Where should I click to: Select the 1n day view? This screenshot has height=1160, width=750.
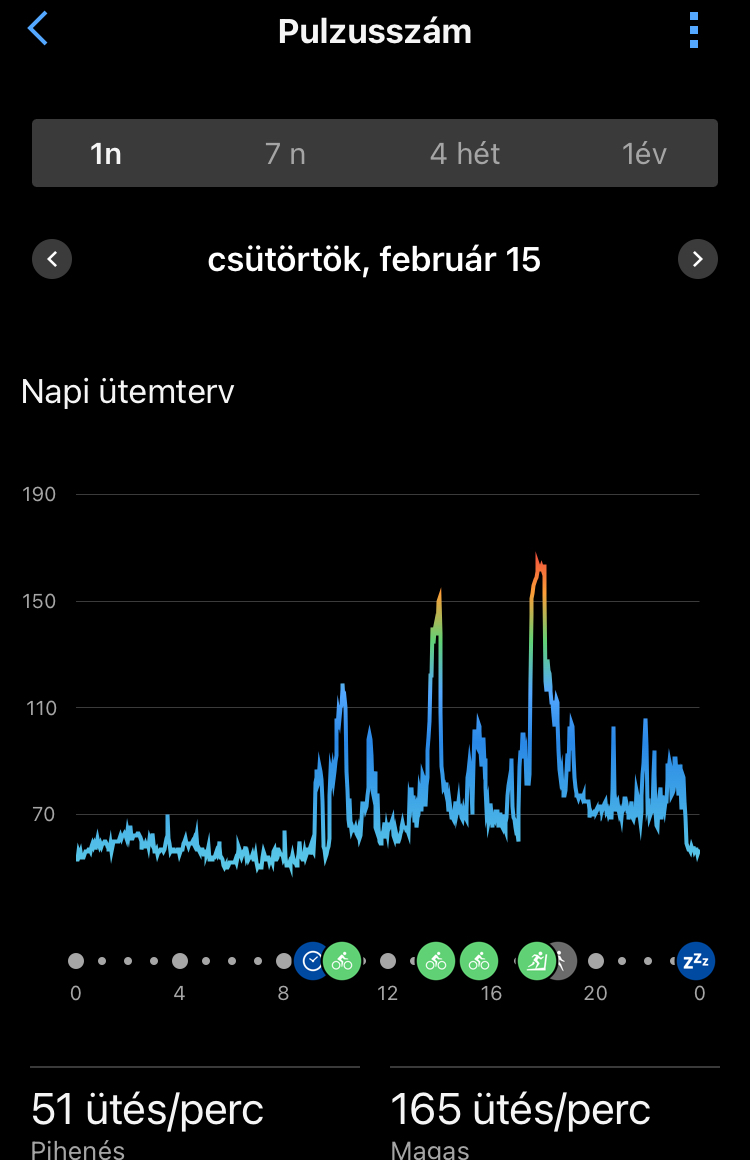point(106,154)
